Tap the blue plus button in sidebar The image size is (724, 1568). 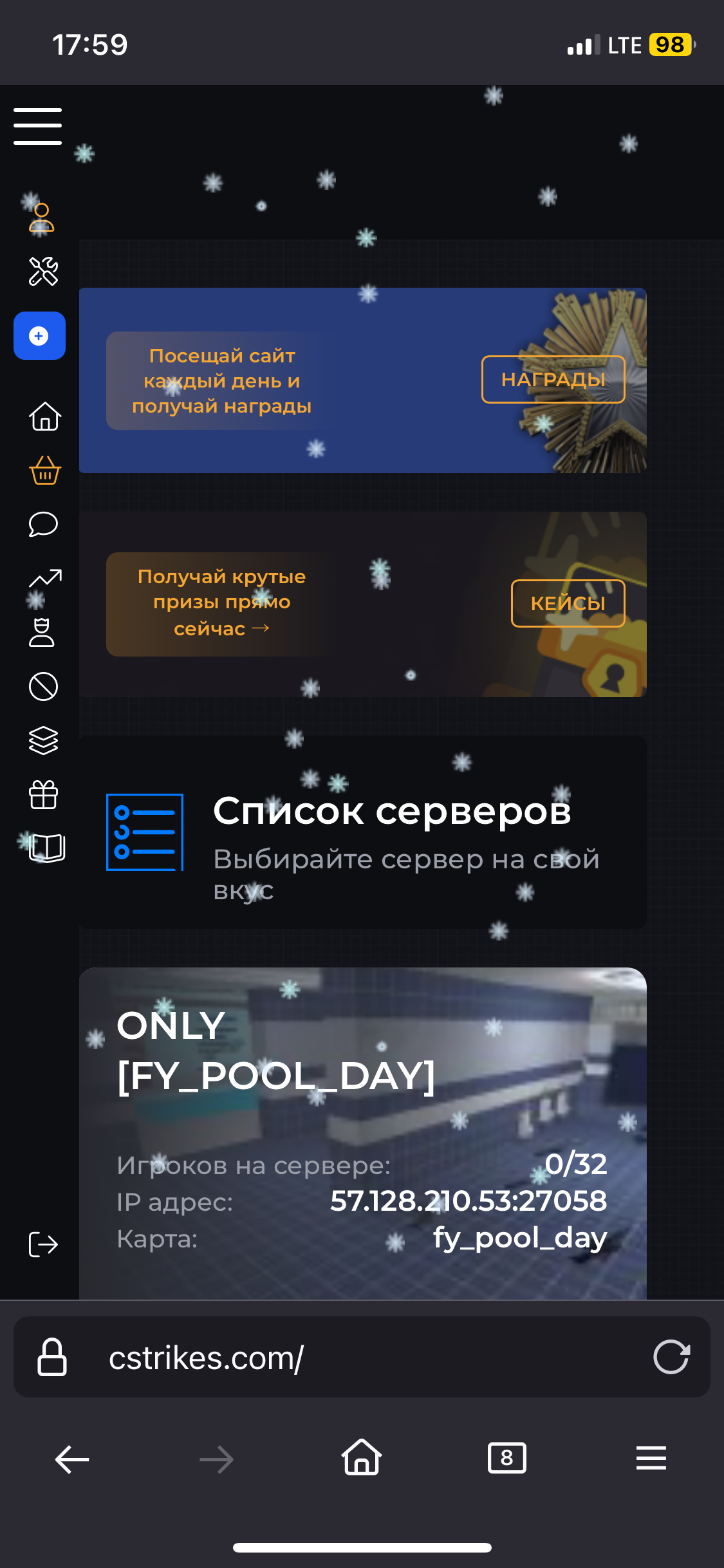pos(39,336)
